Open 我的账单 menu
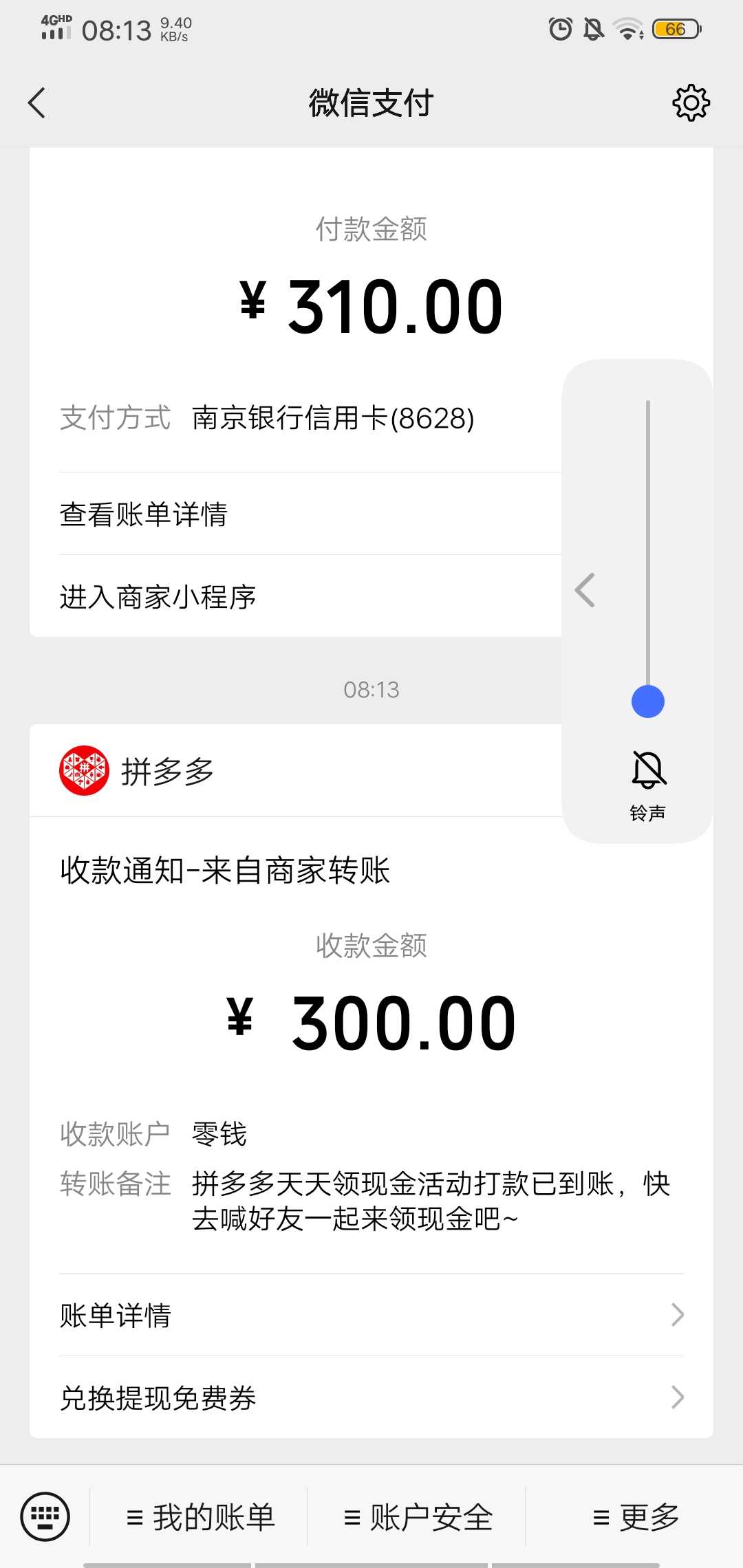This screenshot has width=743, height=1568. pyautogui.click(x=200, y=1517)
